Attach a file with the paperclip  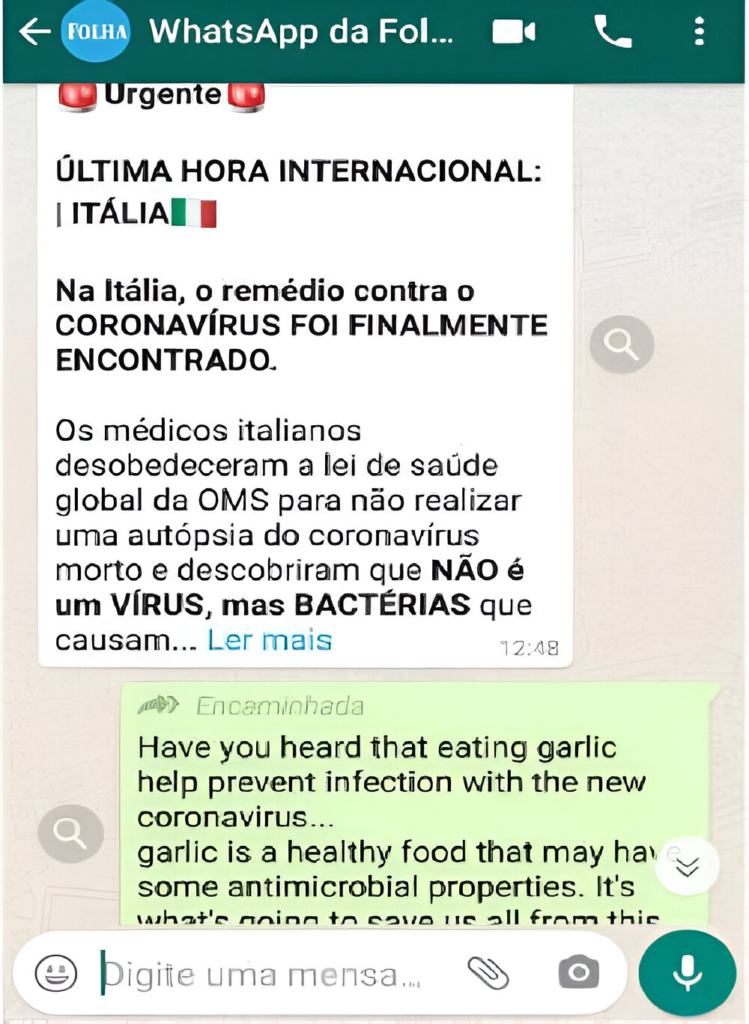[x=489, y=972]
